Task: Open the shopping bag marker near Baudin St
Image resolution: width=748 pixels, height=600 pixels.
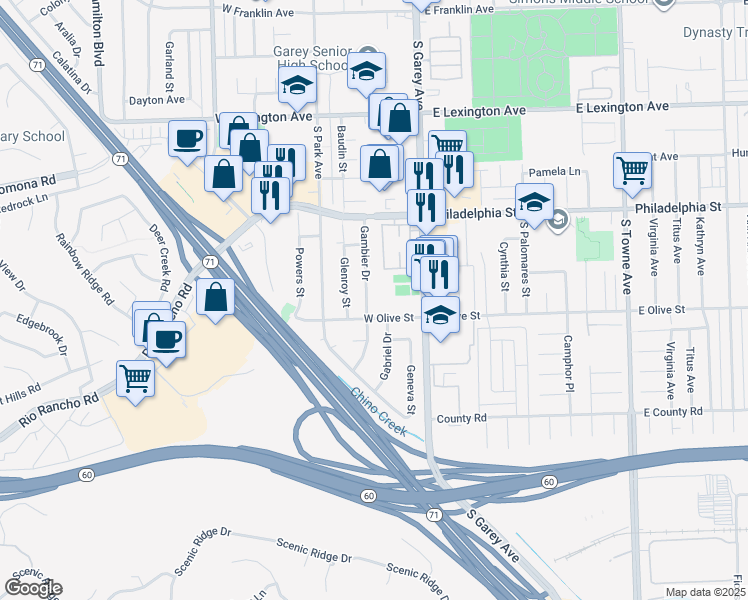Action: click(x=380, y=164)
